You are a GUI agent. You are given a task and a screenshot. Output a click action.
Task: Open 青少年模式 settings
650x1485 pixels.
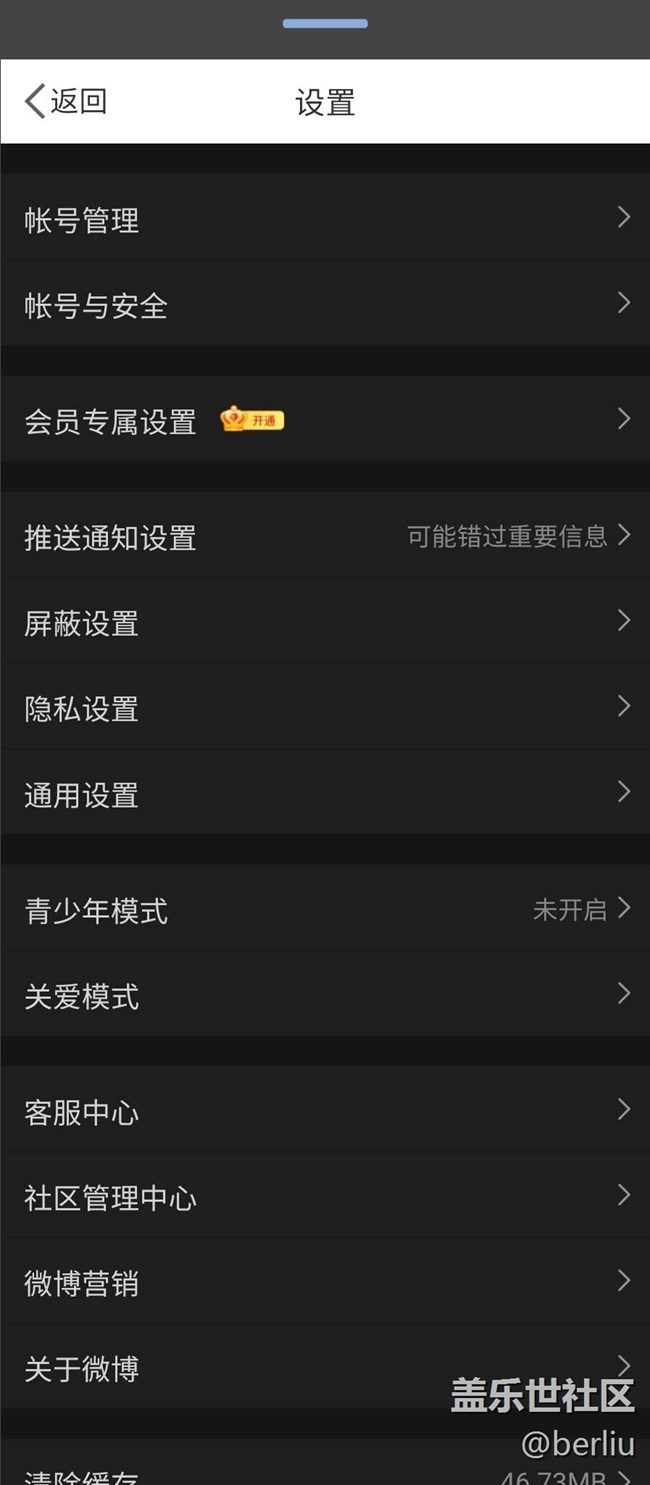tap(325, 909)
